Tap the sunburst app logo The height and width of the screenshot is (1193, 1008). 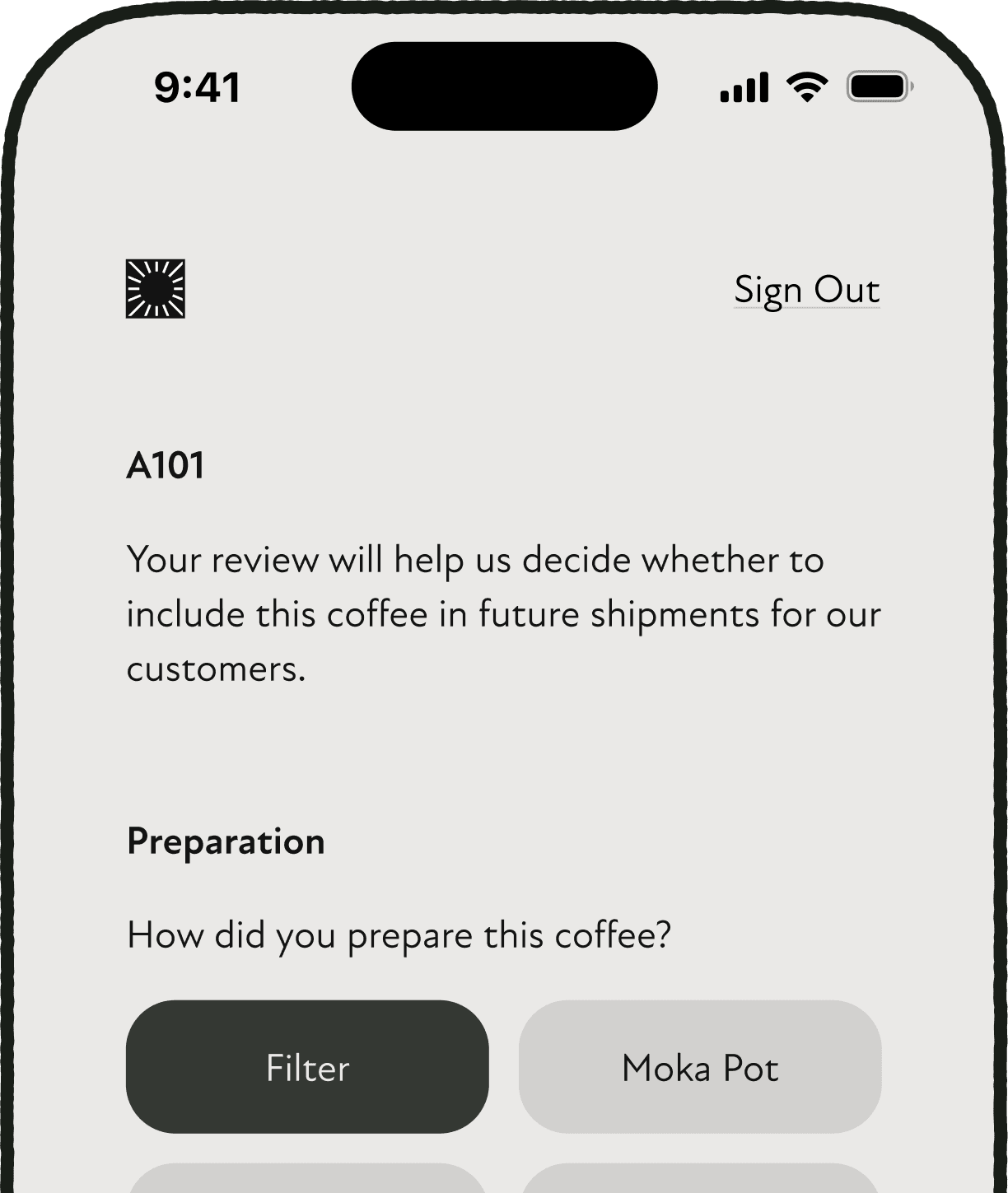click(156, 289)
